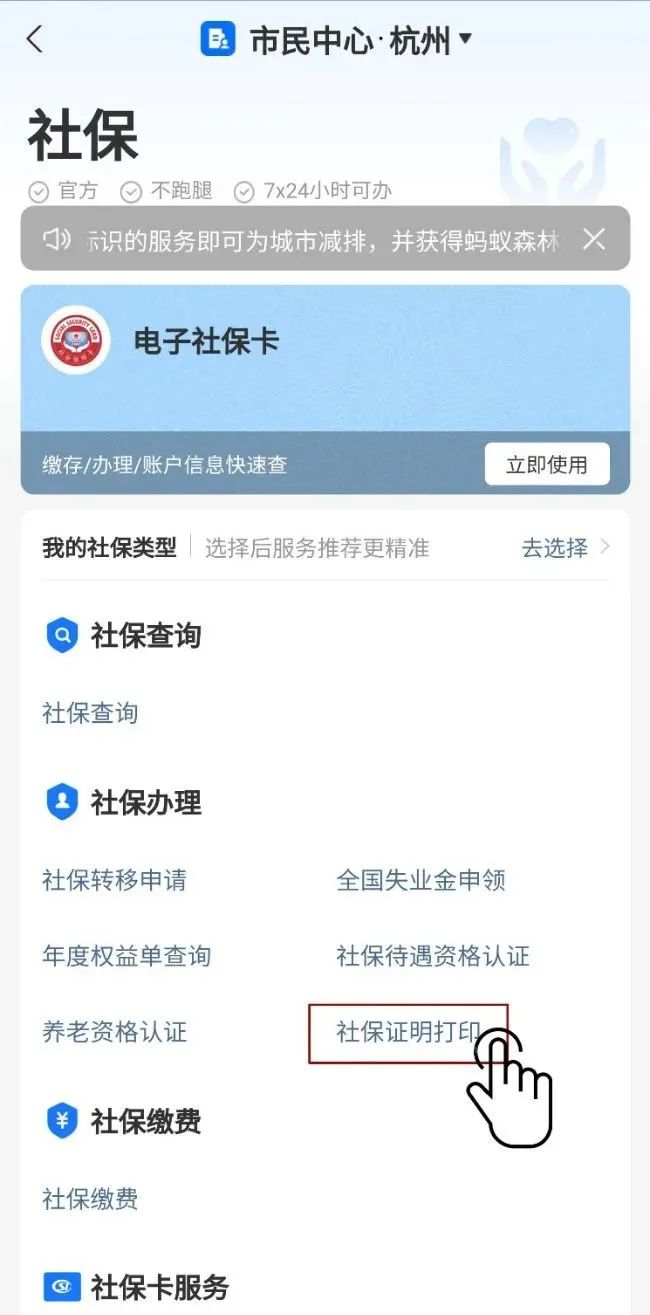650x1315 pixels.
Task: Open 社保待遇资格认证
Action: pyautogui.click(x=433, y=956)
